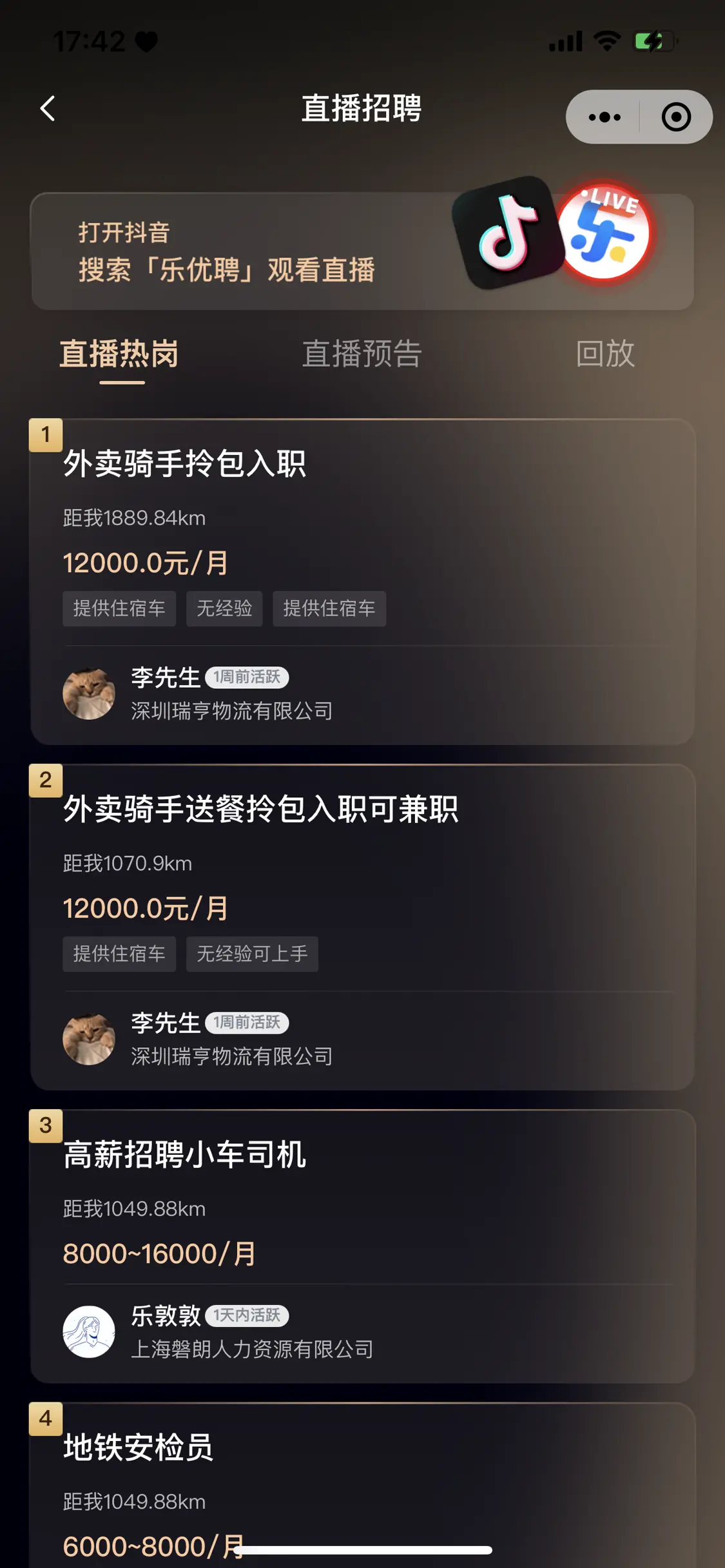
Task: Open the mini program more options menu
Action: 604,117
